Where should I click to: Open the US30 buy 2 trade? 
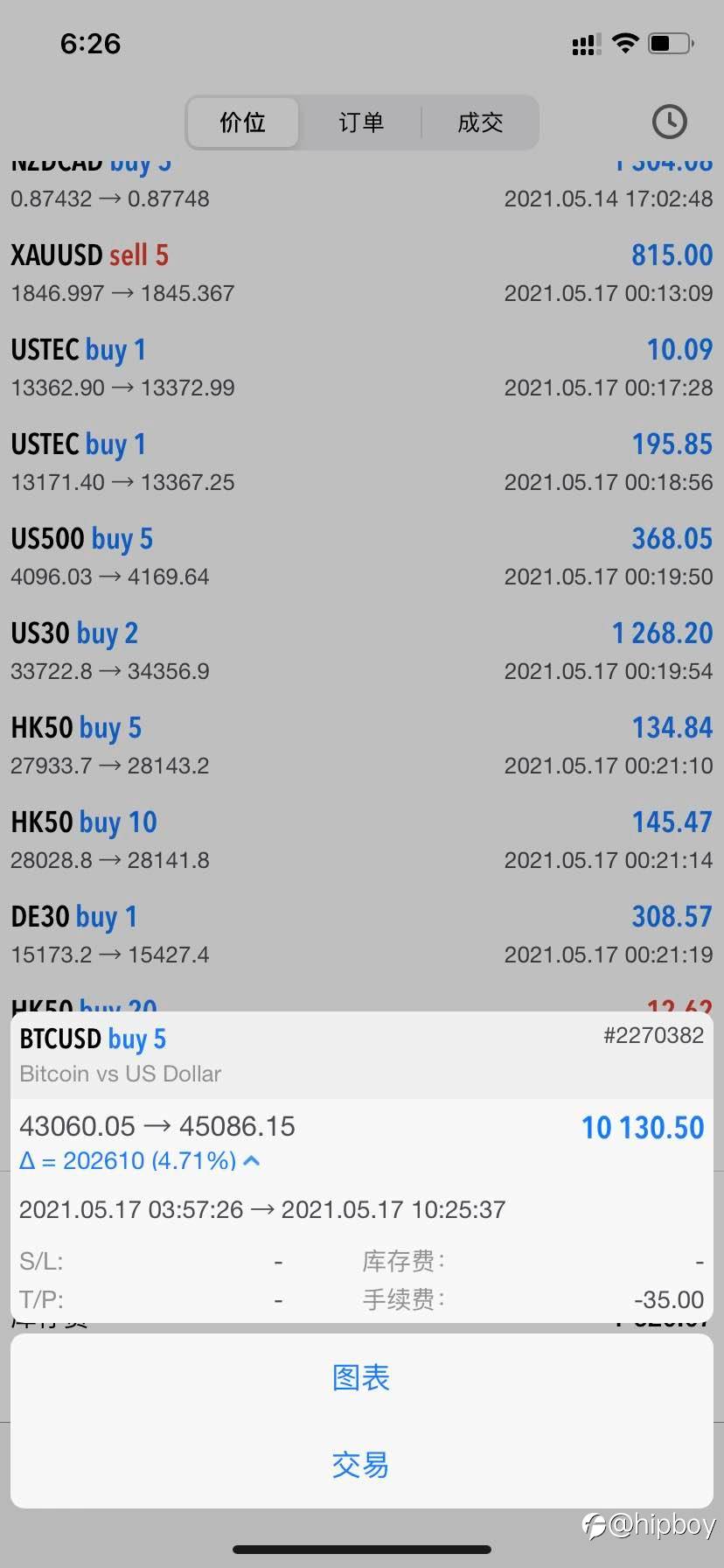pyautogui.click(x=362, y=651)
